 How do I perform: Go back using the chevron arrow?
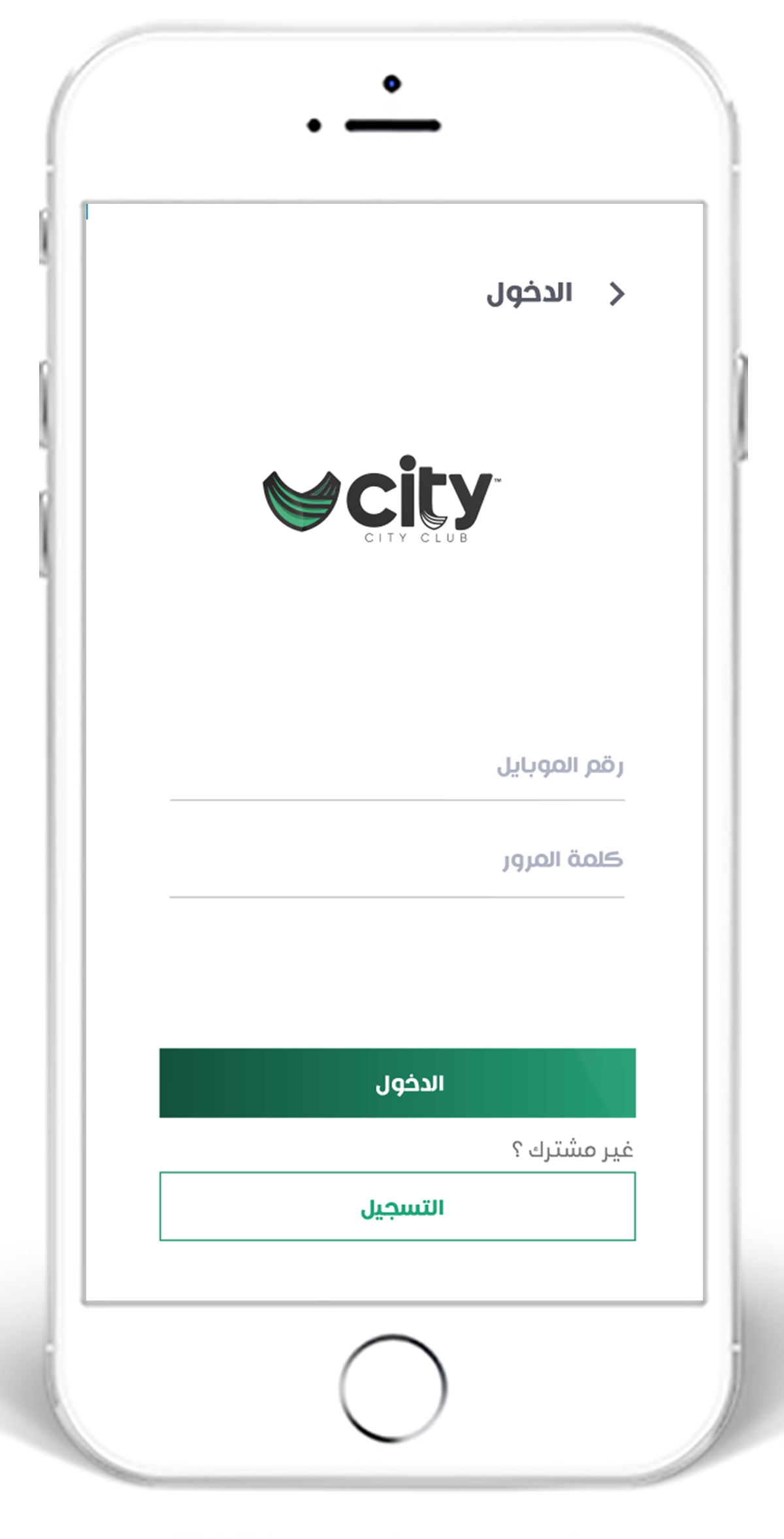click(x=617, y=294)
